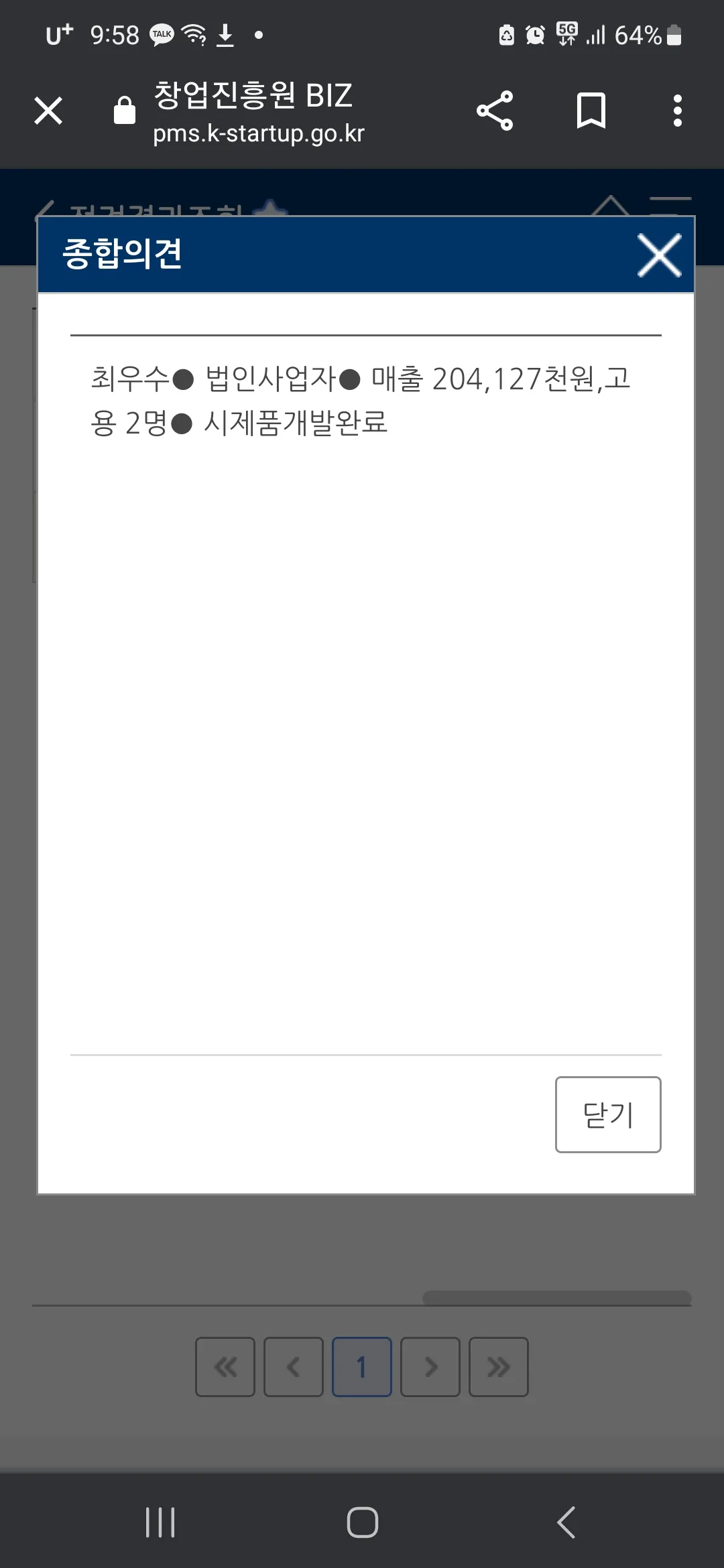The width and height of the screenshot is (724, 1568).
Task: Close the 종합의견 popup with its X
Action: coord(659,255)
